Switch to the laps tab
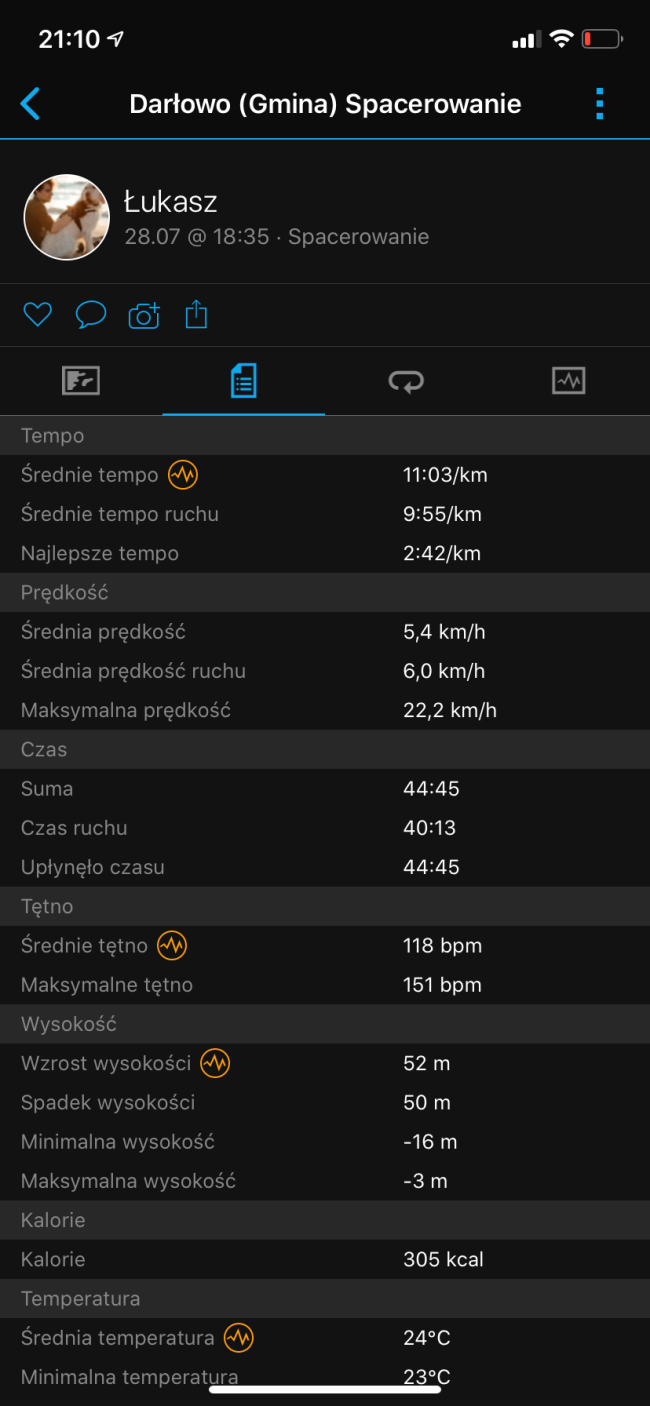This screenshot has width=650, height=1406. (406, 380)
